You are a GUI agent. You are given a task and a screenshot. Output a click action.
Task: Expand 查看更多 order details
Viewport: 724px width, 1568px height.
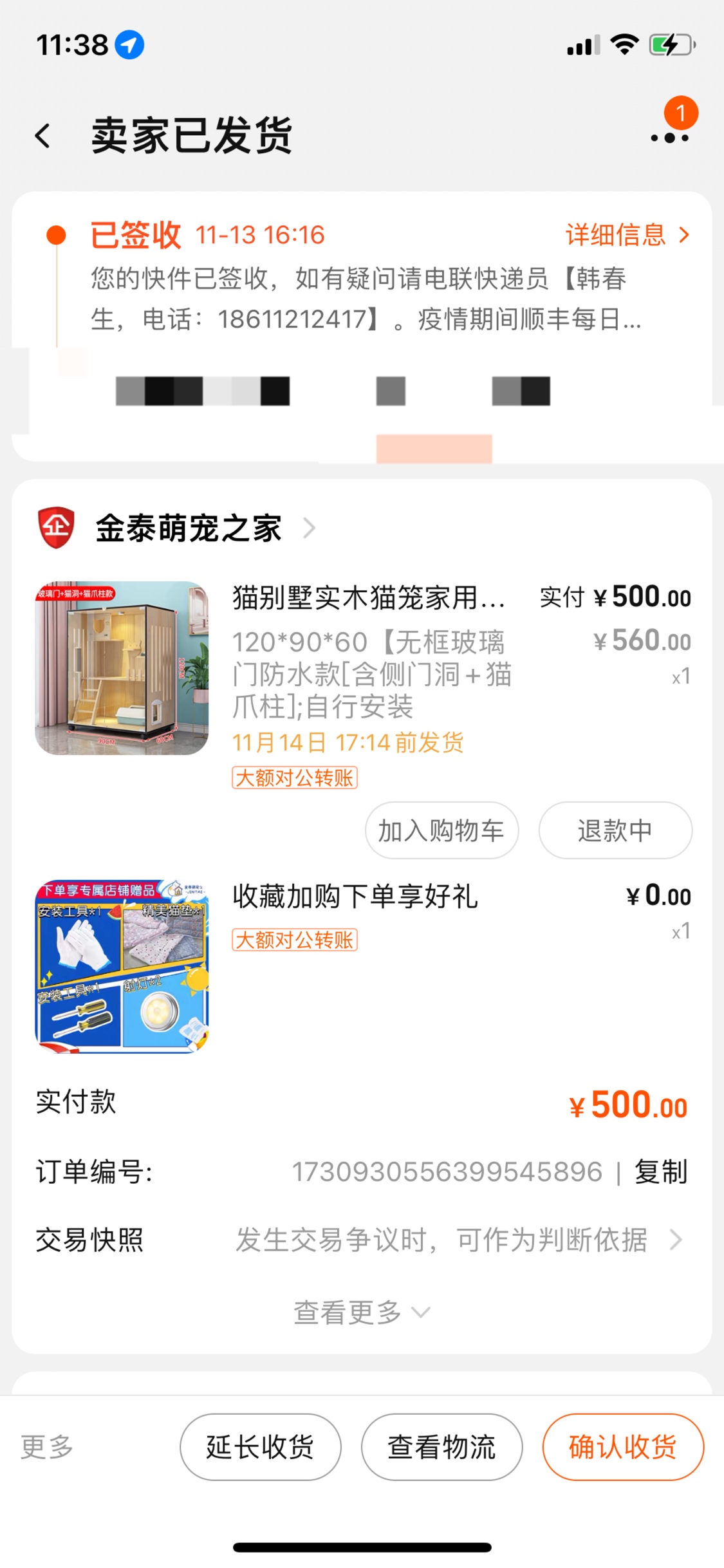point(360,1312)
